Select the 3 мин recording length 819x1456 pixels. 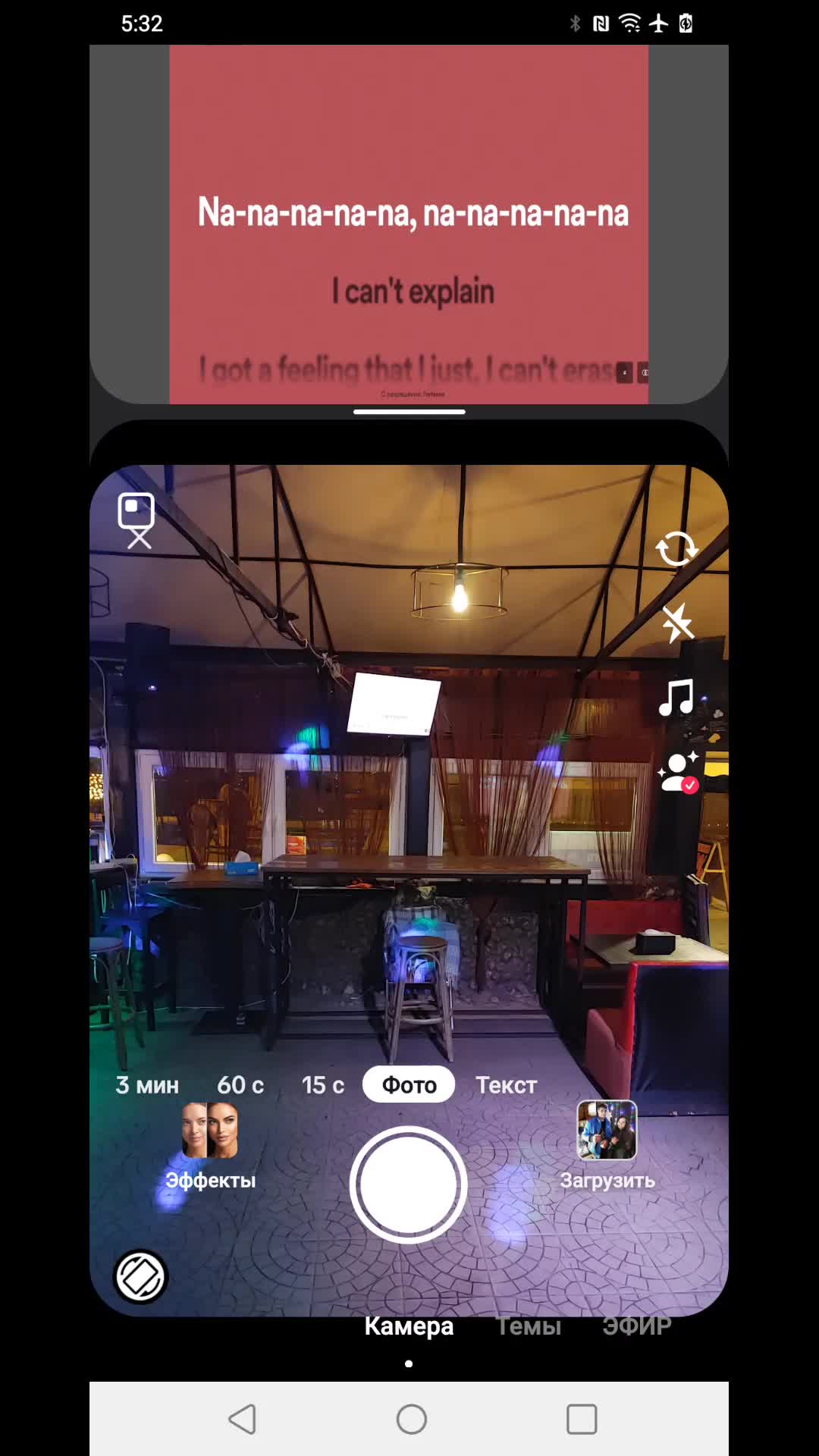pyautogui.click(x=147, y=1085)
